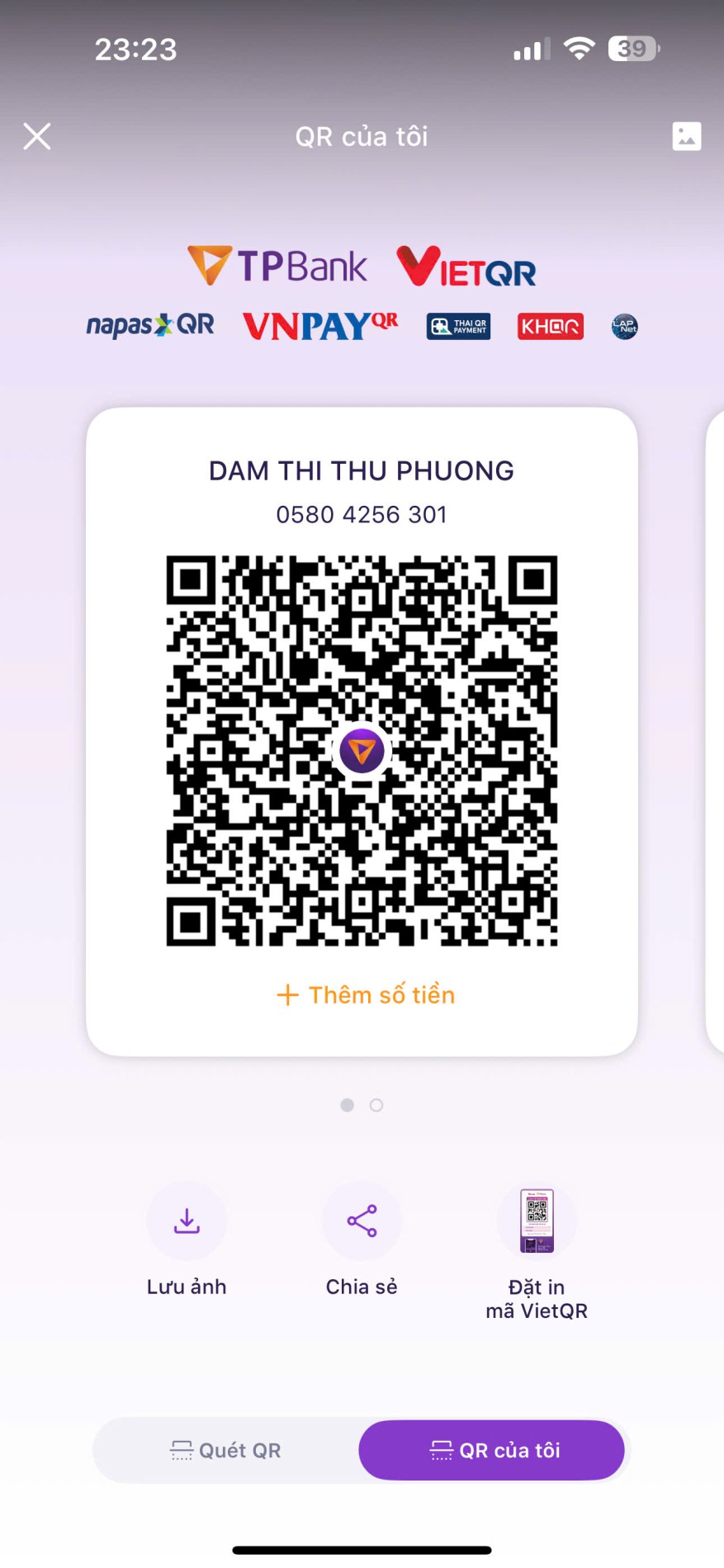Tap Thêm số tiền to add amount
724x1568 pixels.
coord(366,995)
